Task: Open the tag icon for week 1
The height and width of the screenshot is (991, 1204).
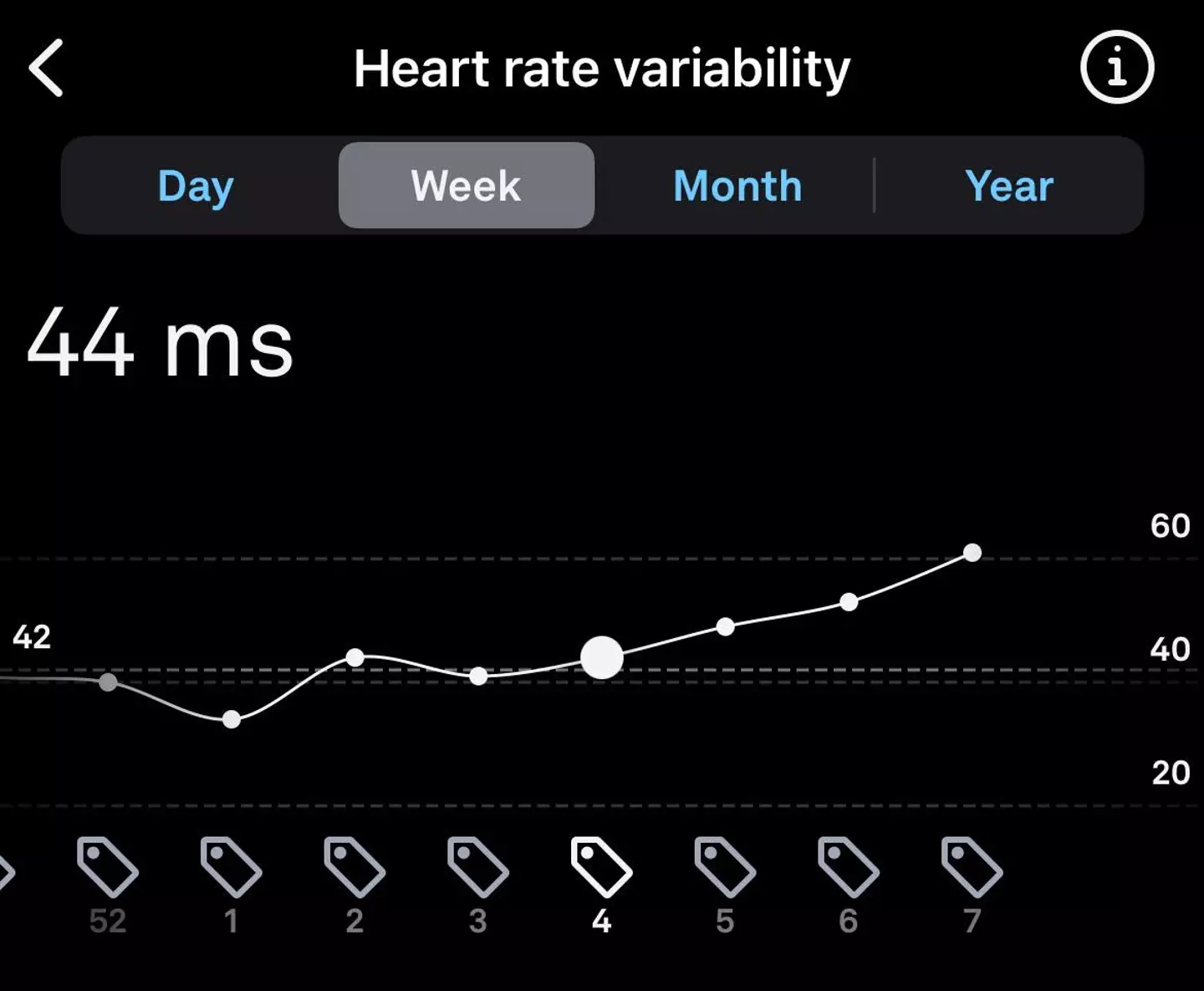Action: click(x=231, y=866)
